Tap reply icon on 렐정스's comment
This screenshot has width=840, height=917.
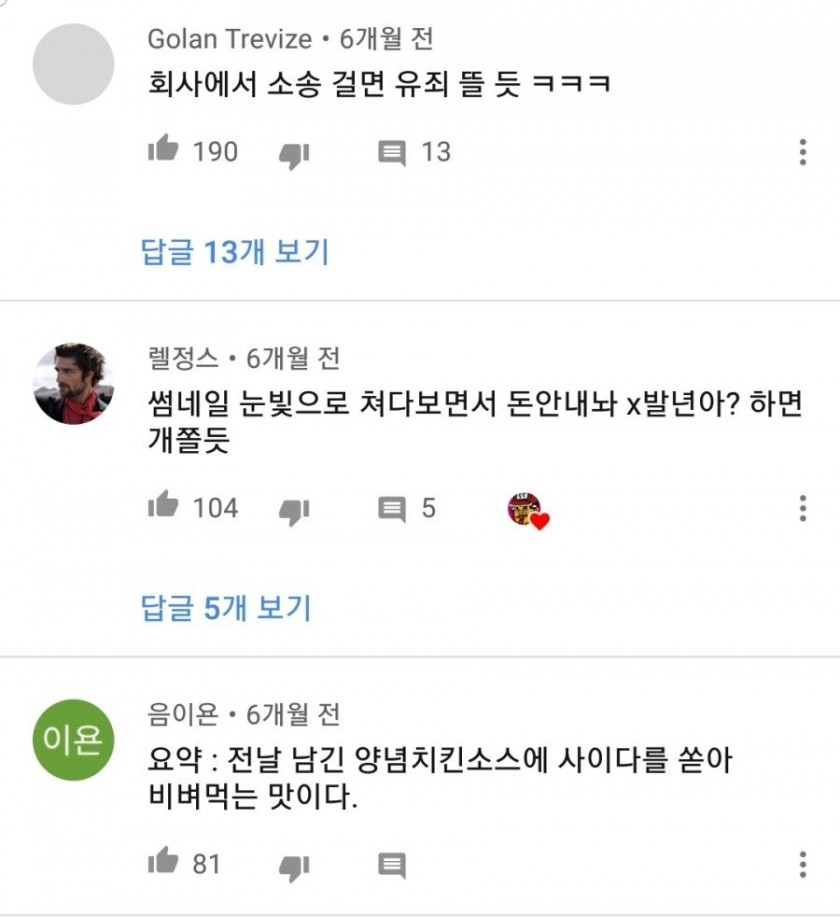point(392,509)
